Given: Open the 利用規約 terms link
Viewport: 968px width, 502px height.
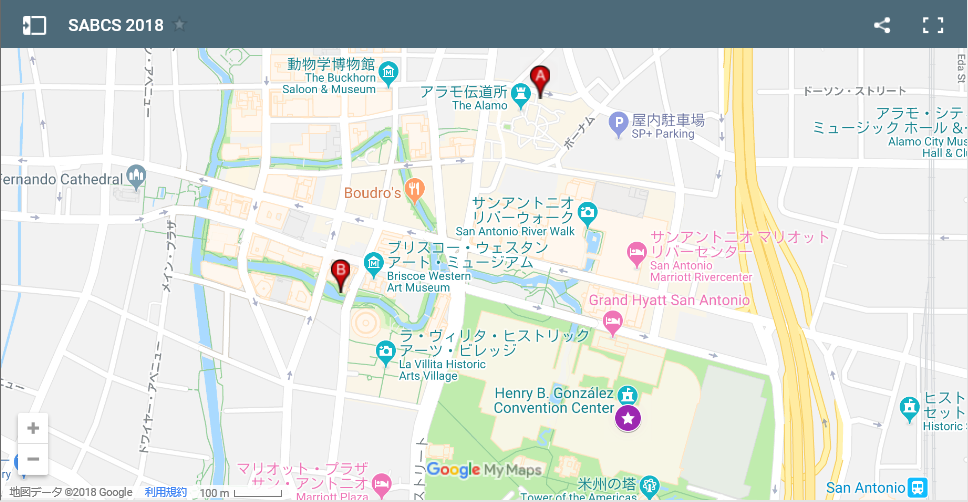Looking at the screenshot, I should 166,492.
